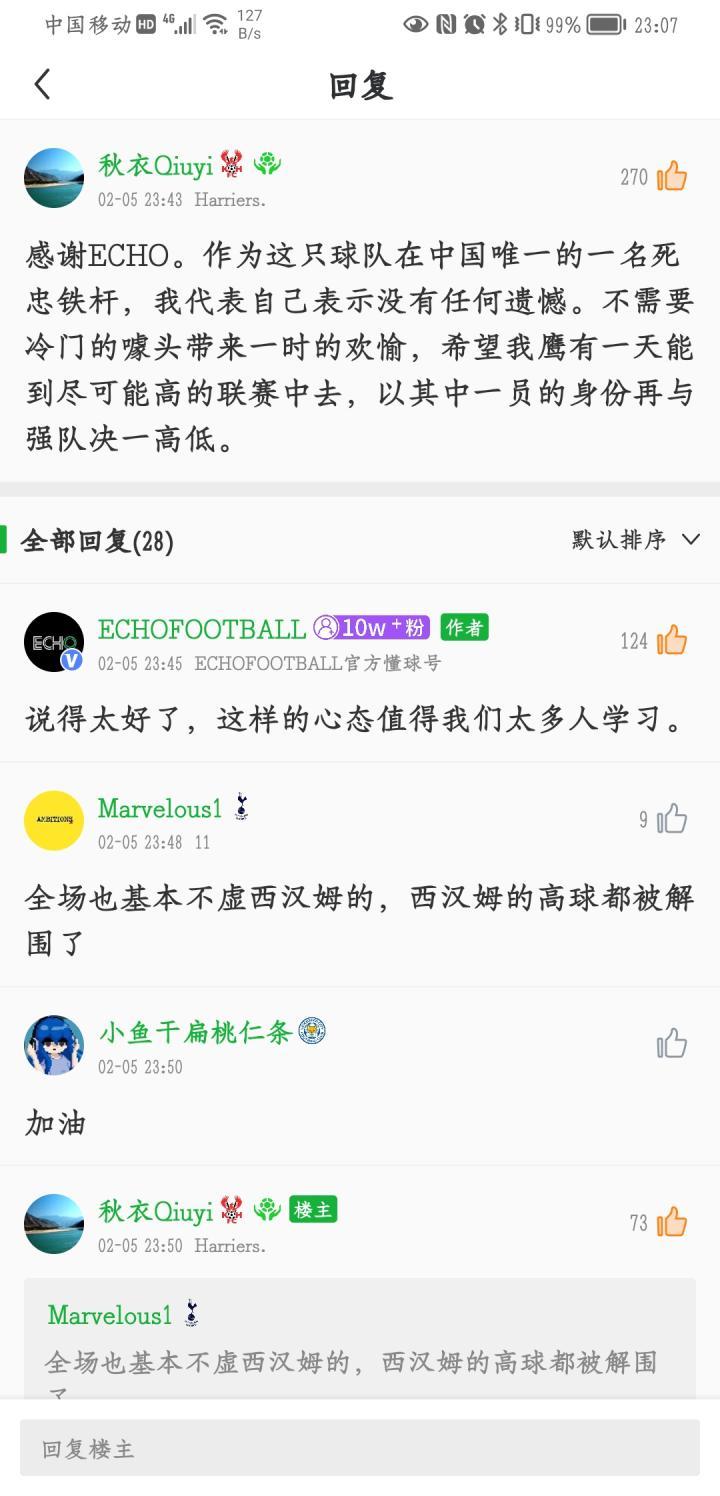Open the ECHOFOOTBALL username link

[201, 629]
